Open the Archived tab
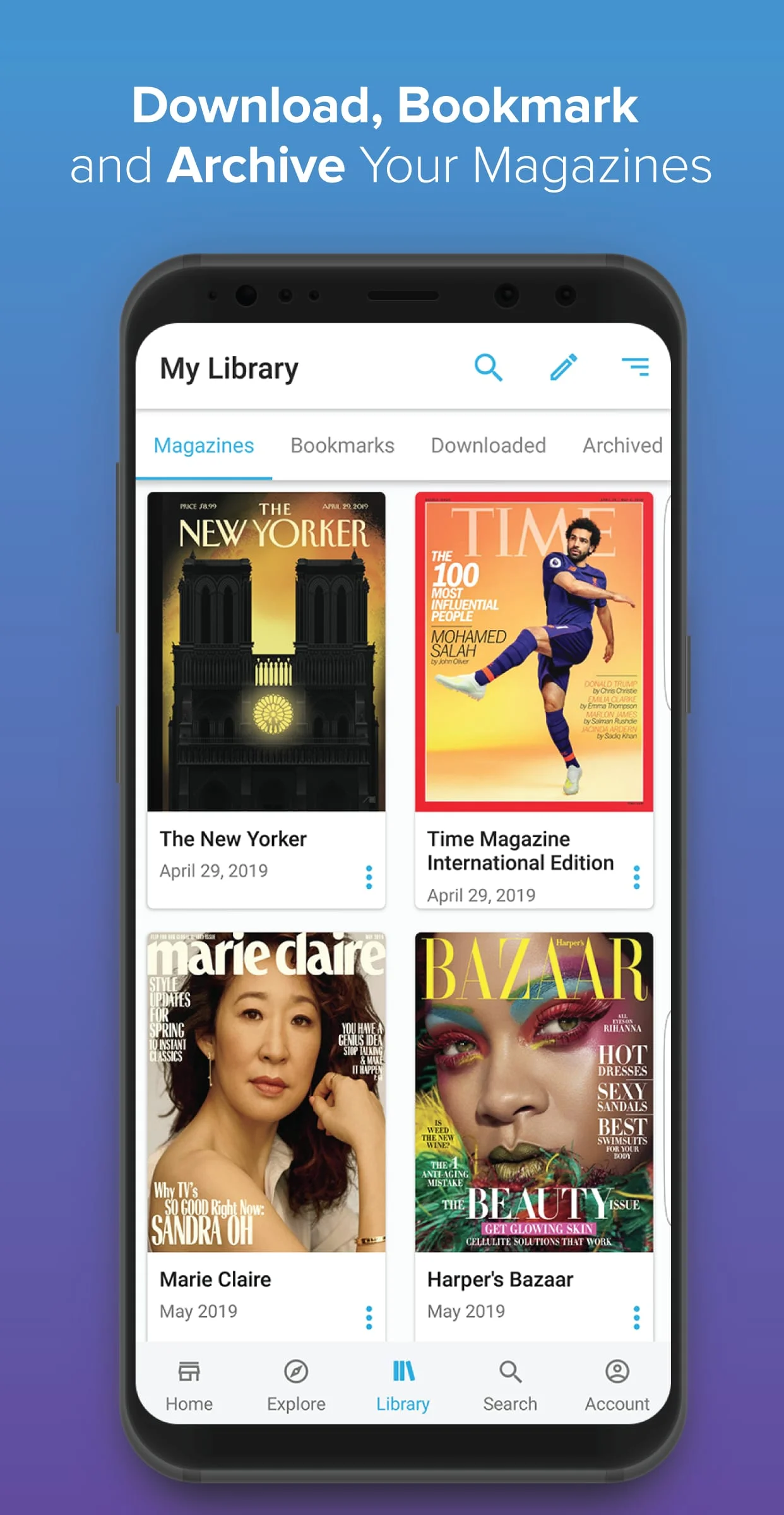This screenshot has width=784, height=1515. [621, 445]
